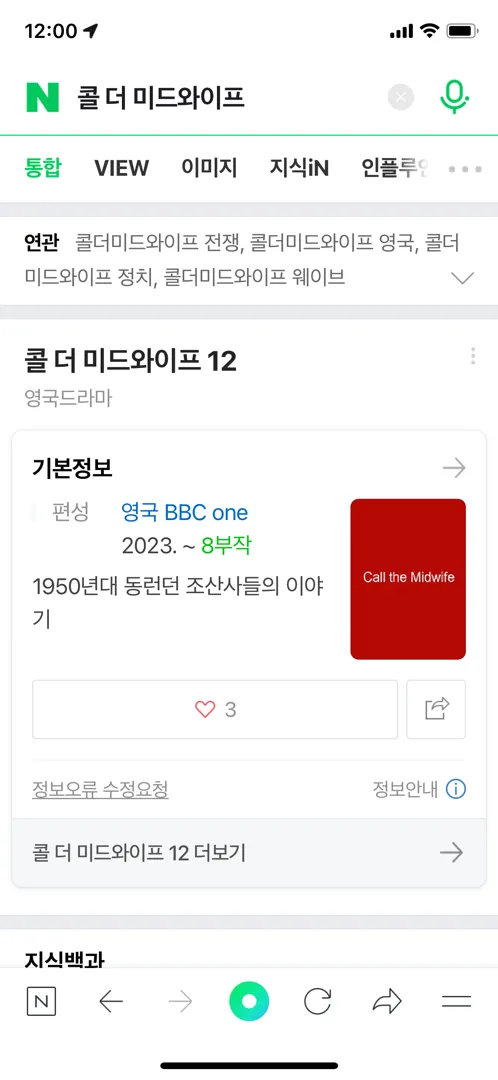The height and width of the screenshot is (1080, 498).
Task: Open the 정보안내 info icon
Action: pyautogui.click(x=456, y=789)
